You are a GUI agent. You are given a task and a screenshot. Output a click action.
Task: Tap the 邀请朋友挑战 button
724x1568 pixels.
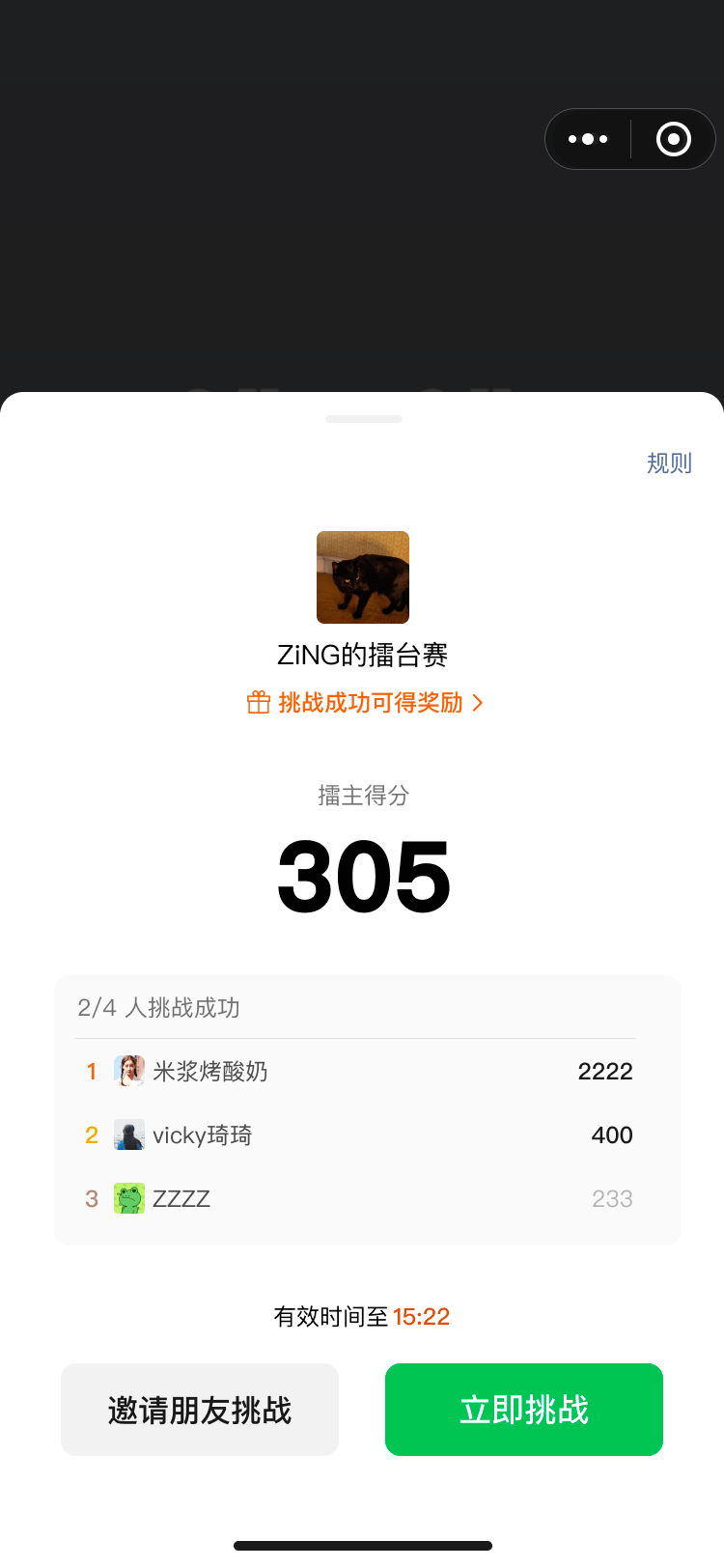[x=200, y=1410]
